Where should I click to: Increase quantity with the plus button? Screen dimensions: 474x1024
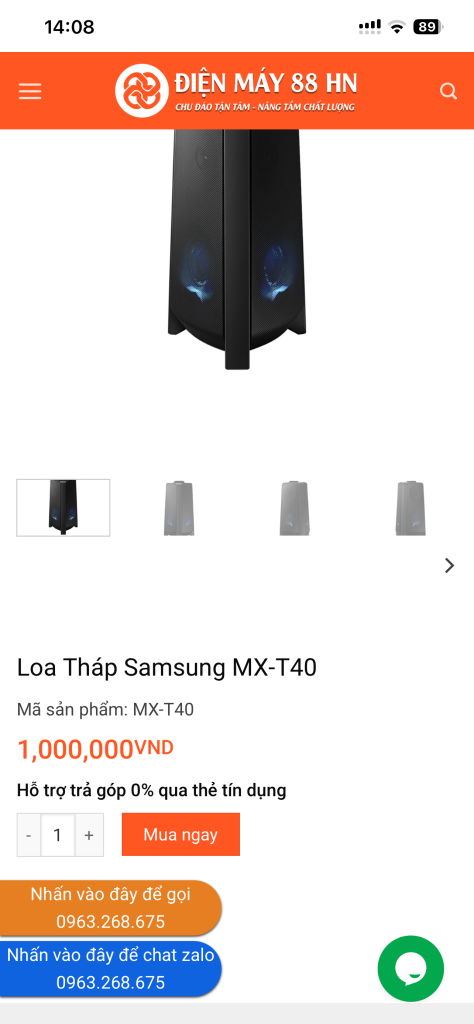coord(89,835)
